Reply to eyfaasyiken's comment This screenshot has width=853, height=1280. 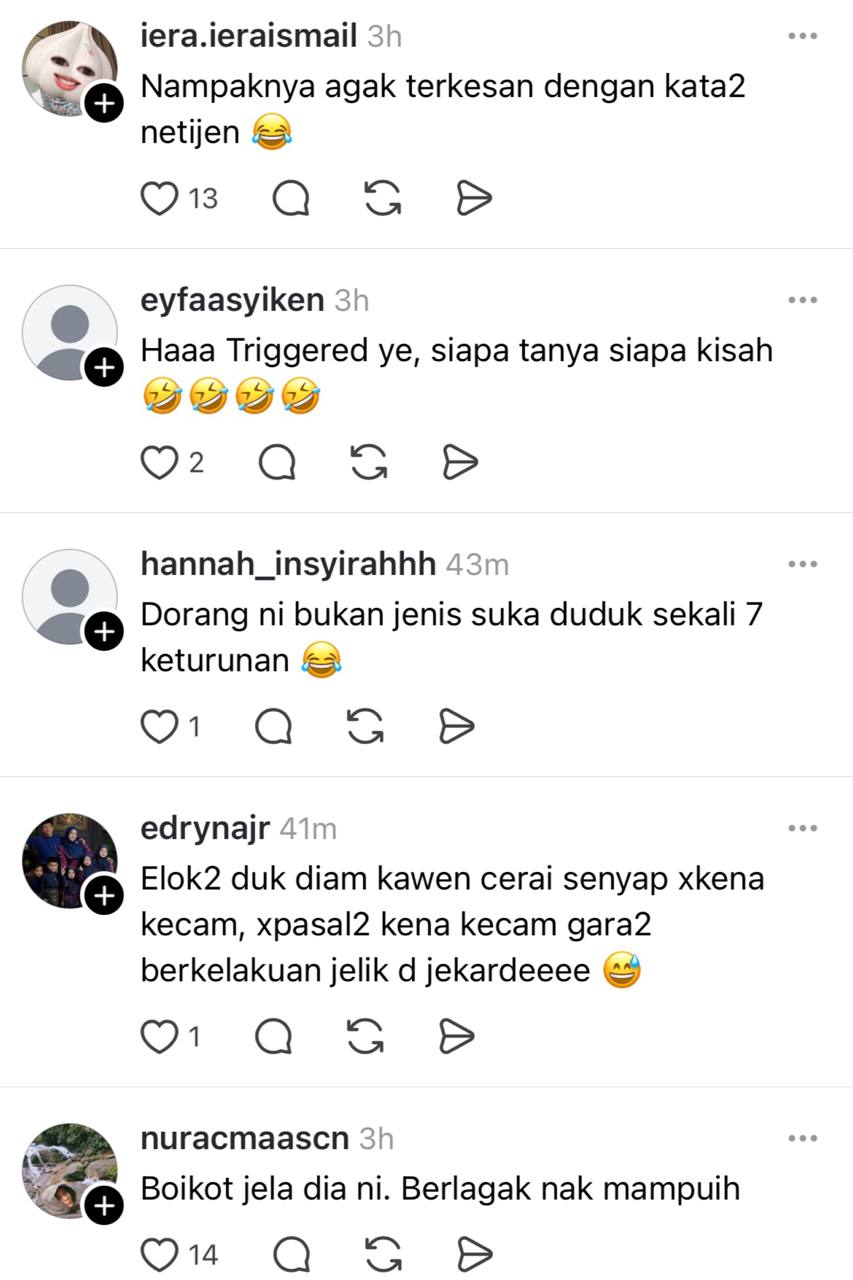pyautogui.click(x=277, y=463)
